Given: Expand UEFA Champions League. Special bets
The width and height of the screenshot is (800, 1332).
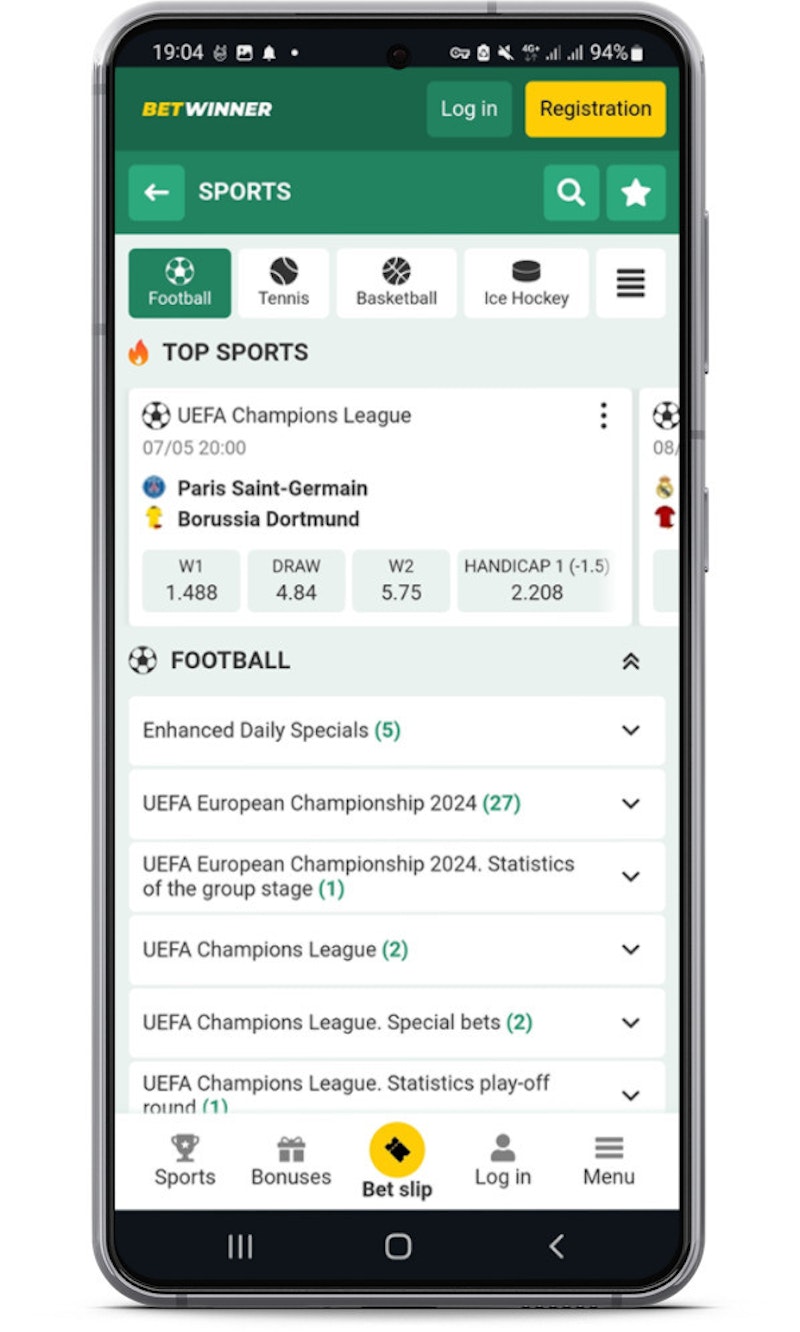Looking at the screenshot, I should [x=396, y=1023].
